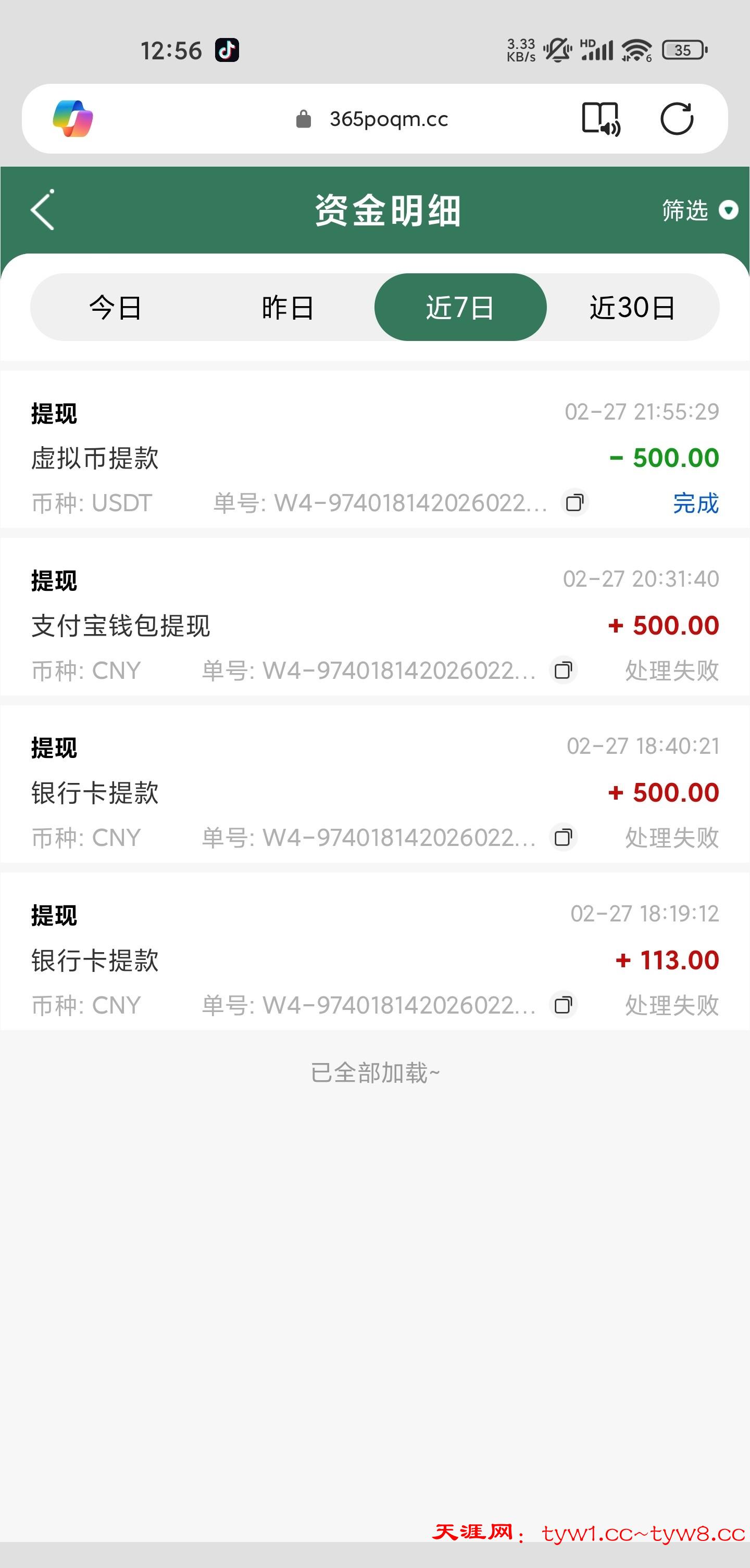Screen dimensions: 750x1568
Task: Show 昨日 transactions
Action: (288, 307)
